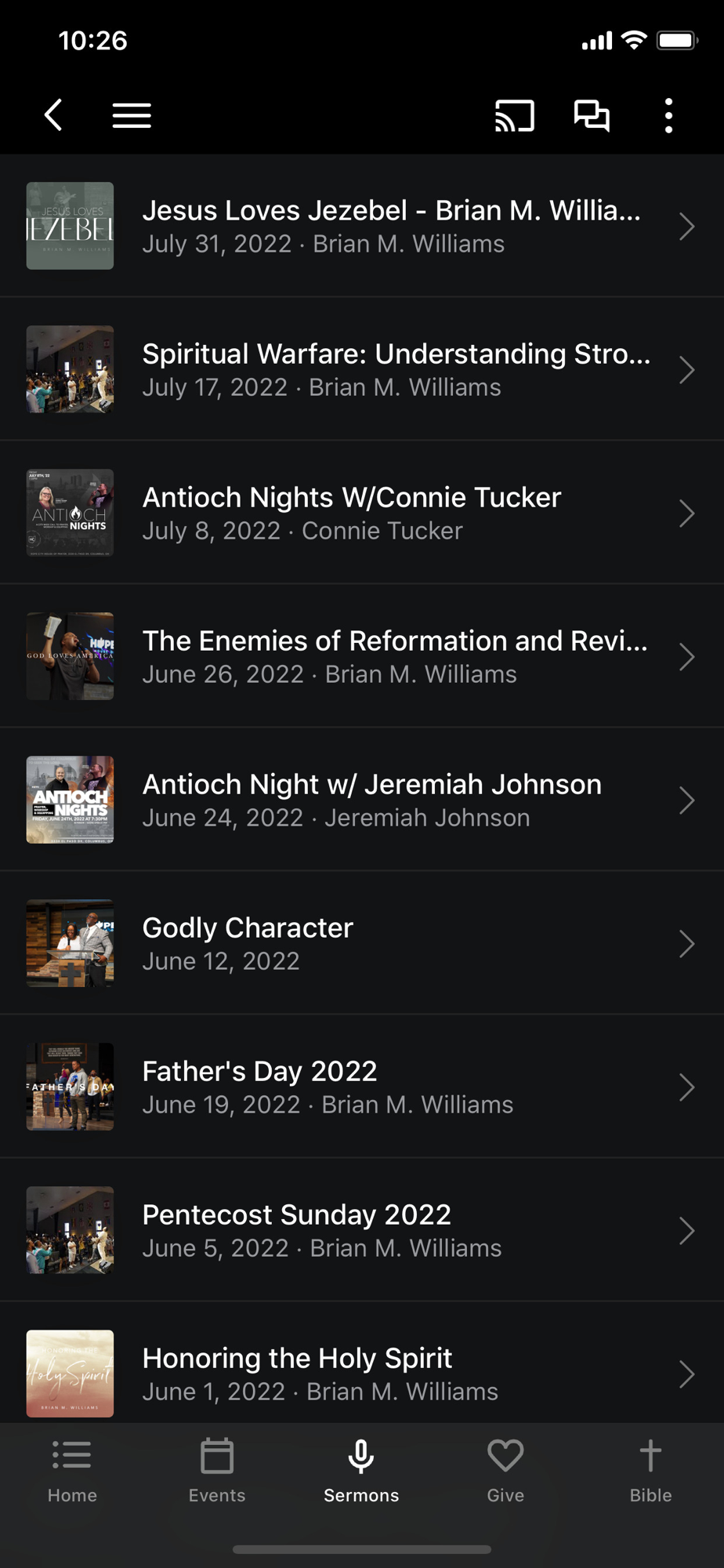This screenshot has width=724, height=1568.
Task: Open the three-dot overflow menu
Action: coord(668,115)
